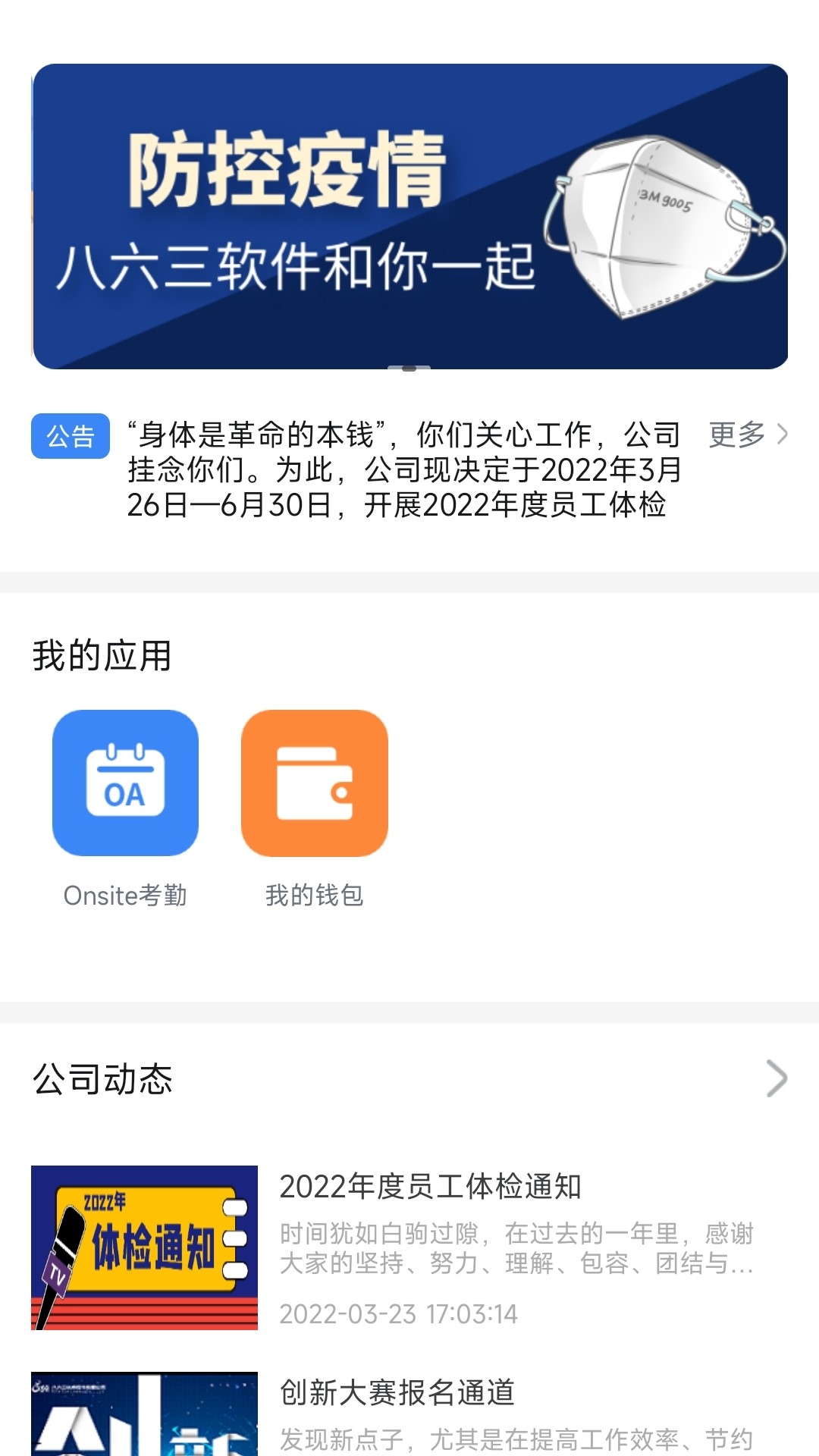This screenshot has height=1456, width=819.
Task: Open the 防控疫情 banner
Action: click(x=410, y=217)
